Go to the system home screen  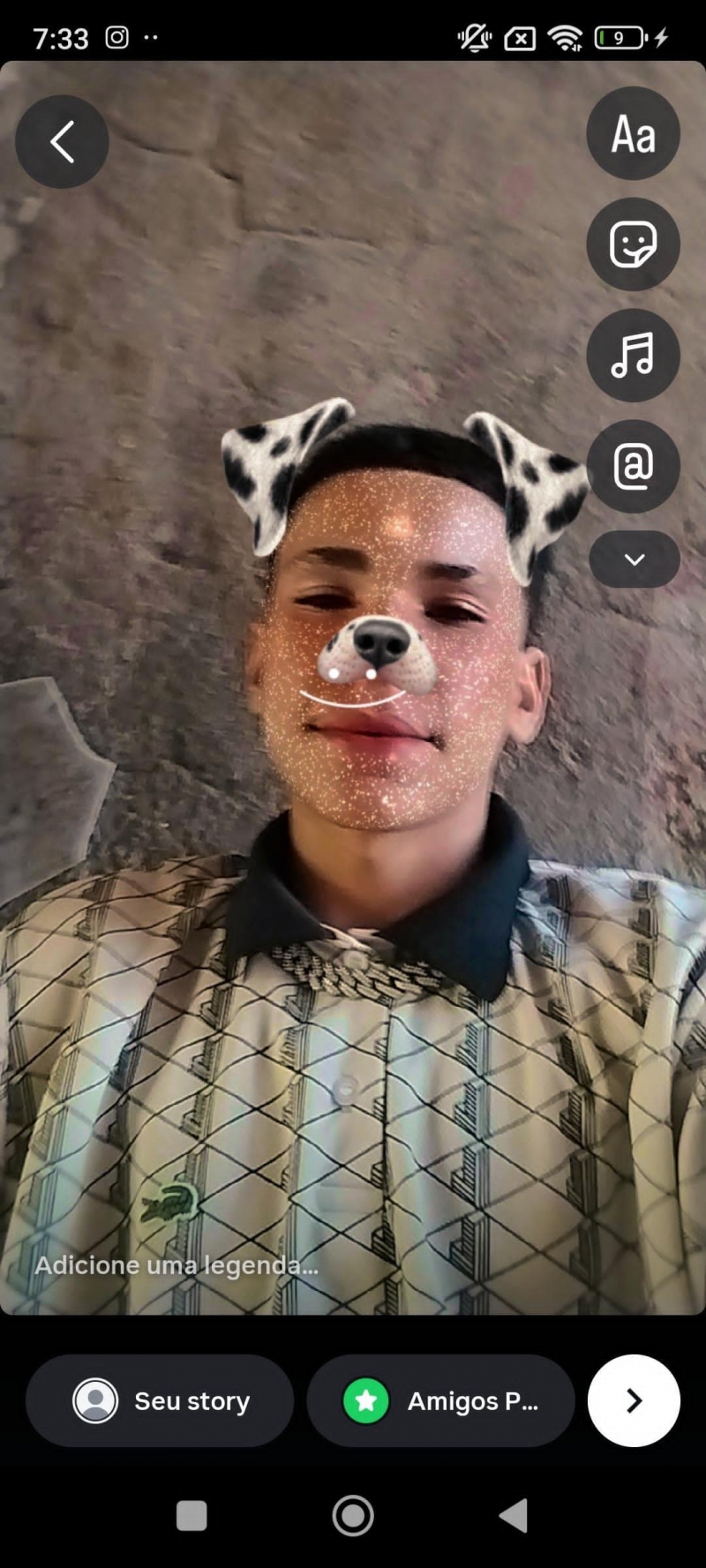coord(353,1516)
